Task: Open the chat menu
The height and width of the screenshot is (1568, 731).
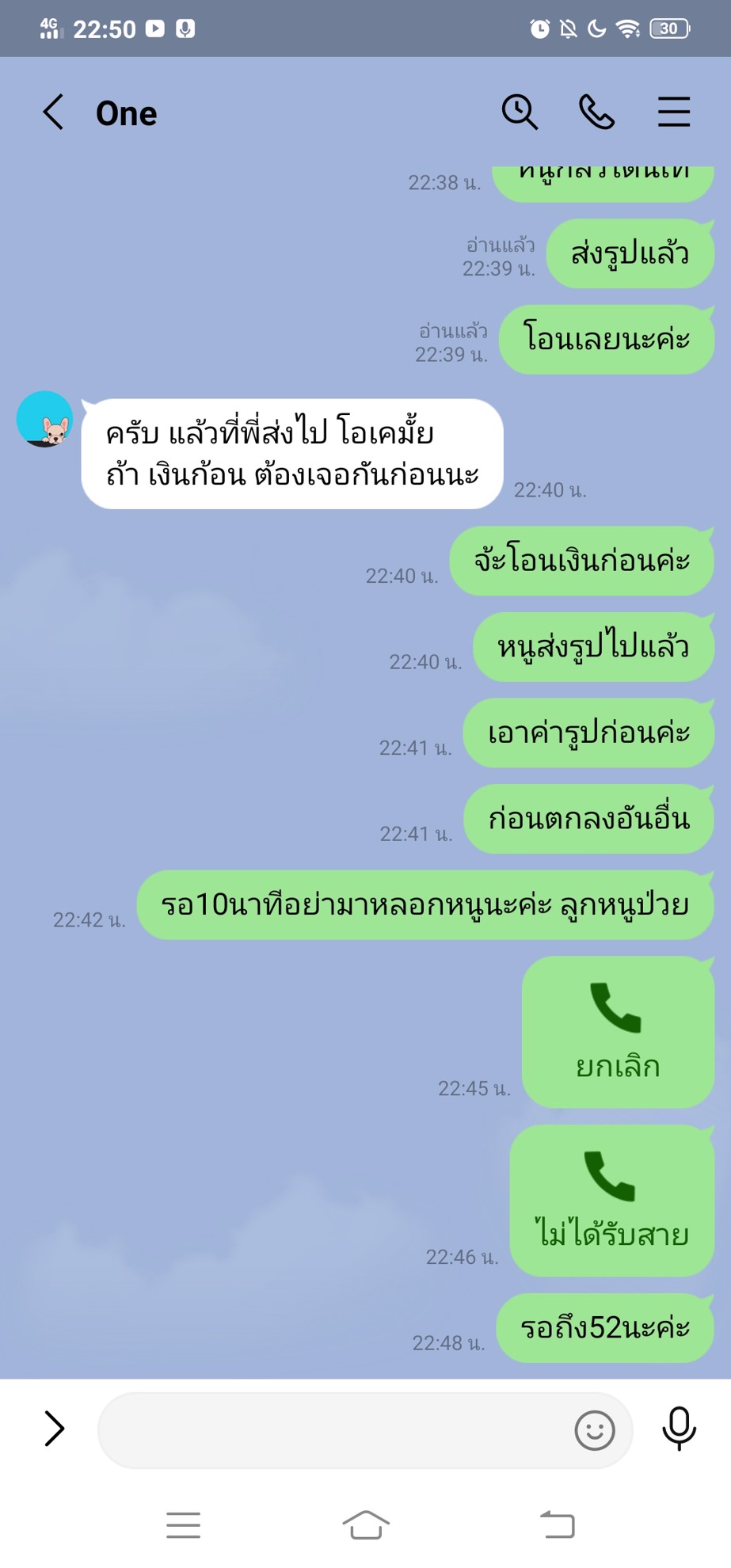Action: click(x=674, y=112)
